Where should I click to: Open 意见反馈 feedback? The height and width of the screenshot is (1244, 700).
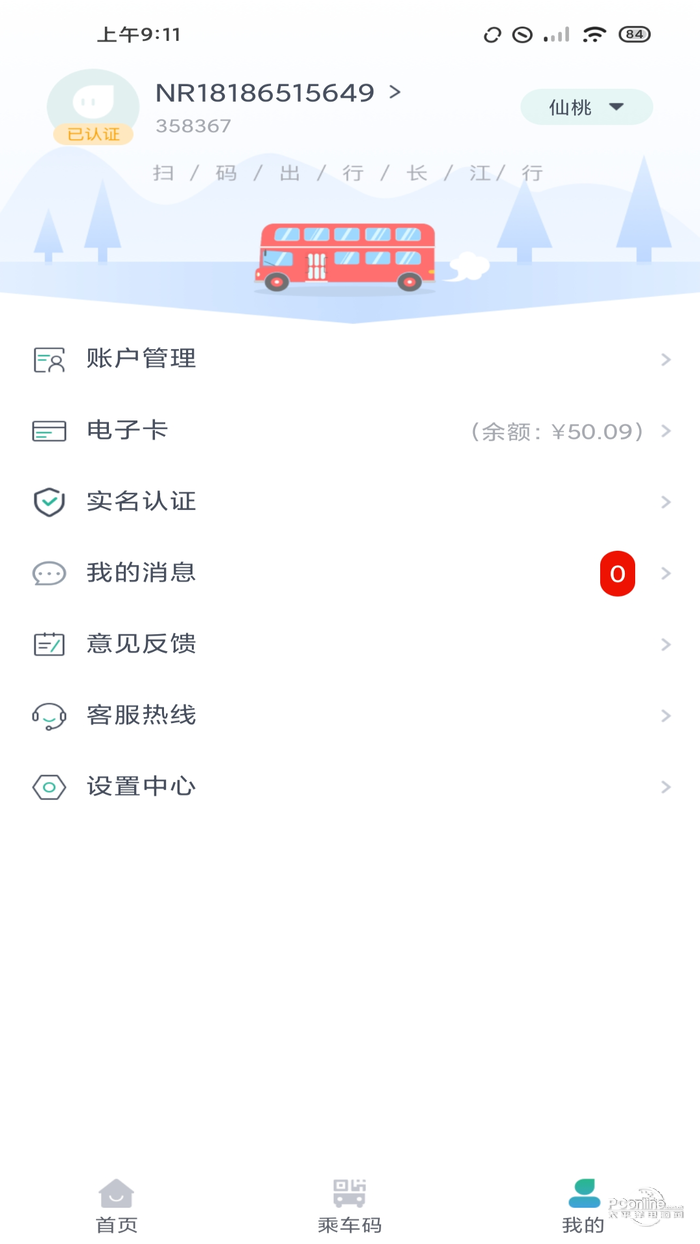click(x=350, y=644)
